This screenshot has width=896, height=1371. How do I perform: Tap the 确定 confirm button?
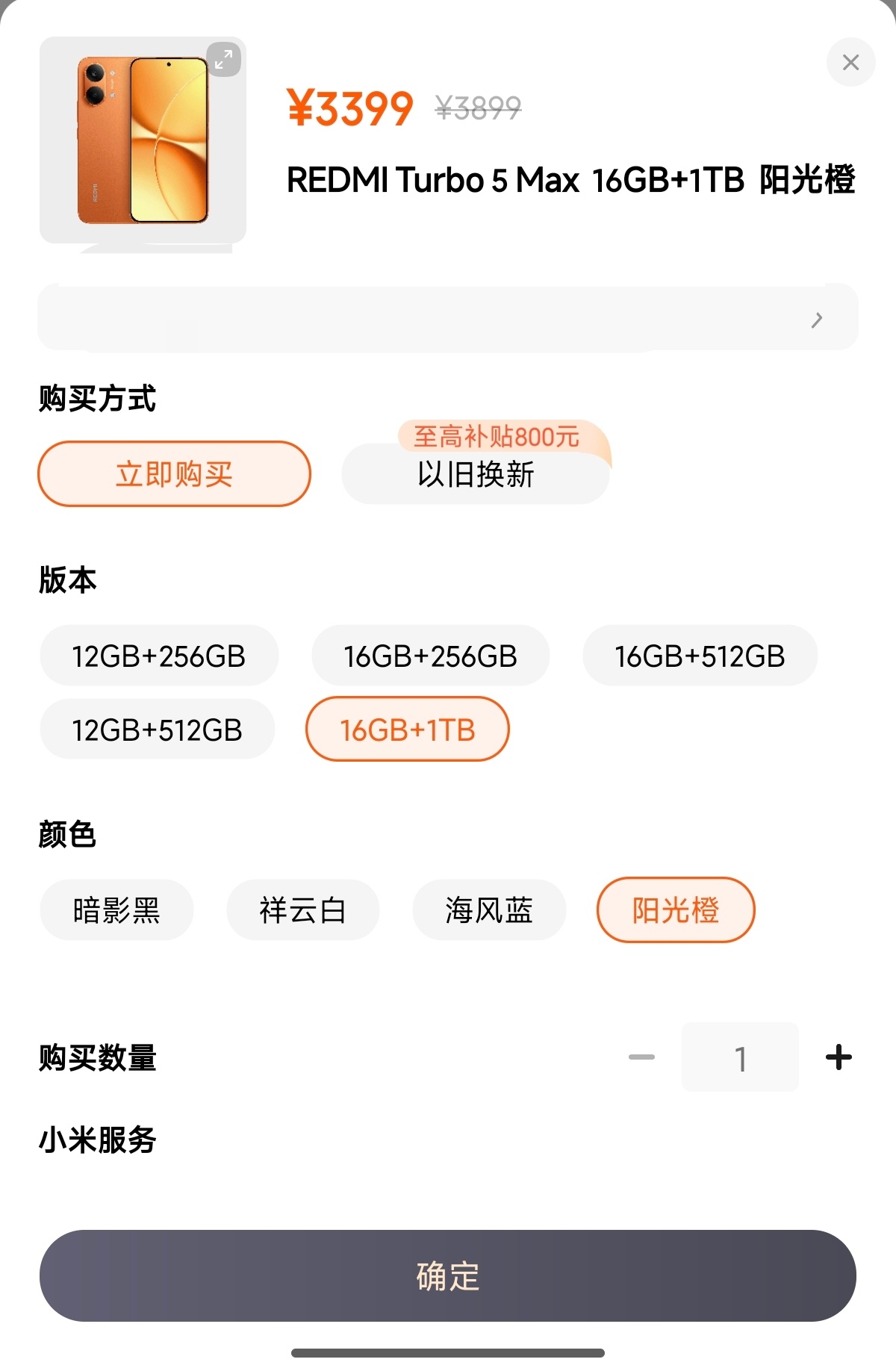coord(448,1278)
